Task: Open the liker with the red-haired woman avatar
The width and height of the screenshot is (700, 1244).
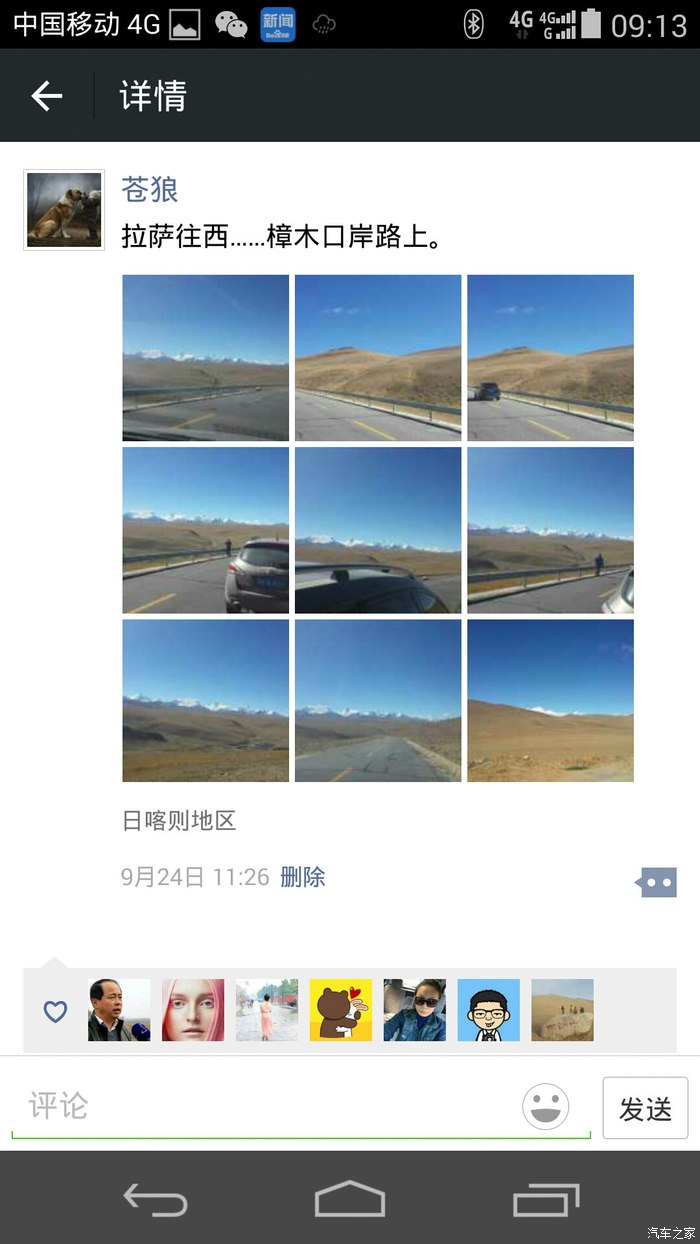Action: [193, 1010]
